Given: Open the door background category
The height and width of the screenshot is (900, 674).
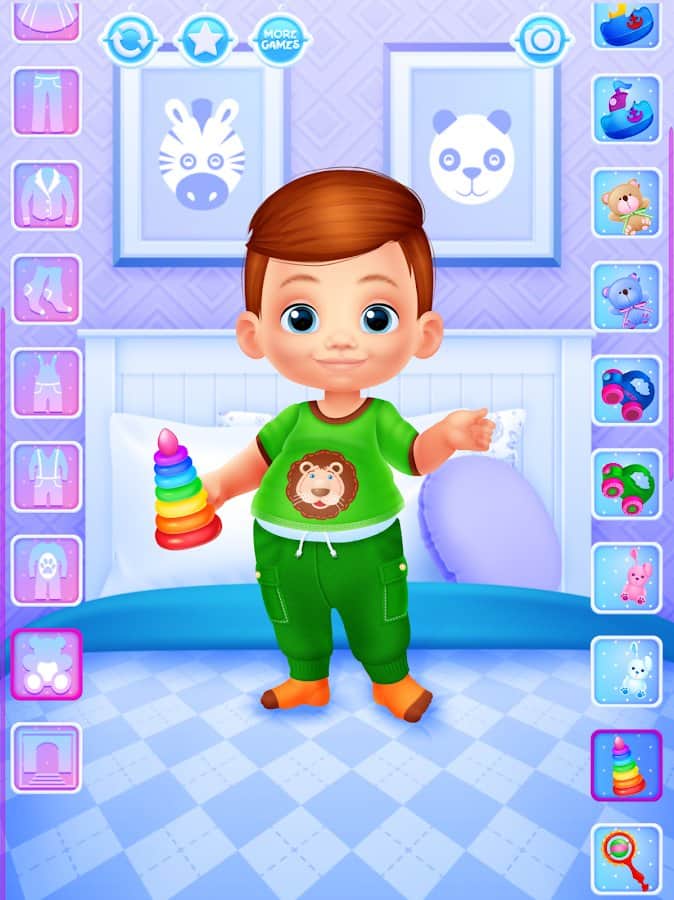Looking at the screenshot, I should pyautogui.click(x=46, y=758).
